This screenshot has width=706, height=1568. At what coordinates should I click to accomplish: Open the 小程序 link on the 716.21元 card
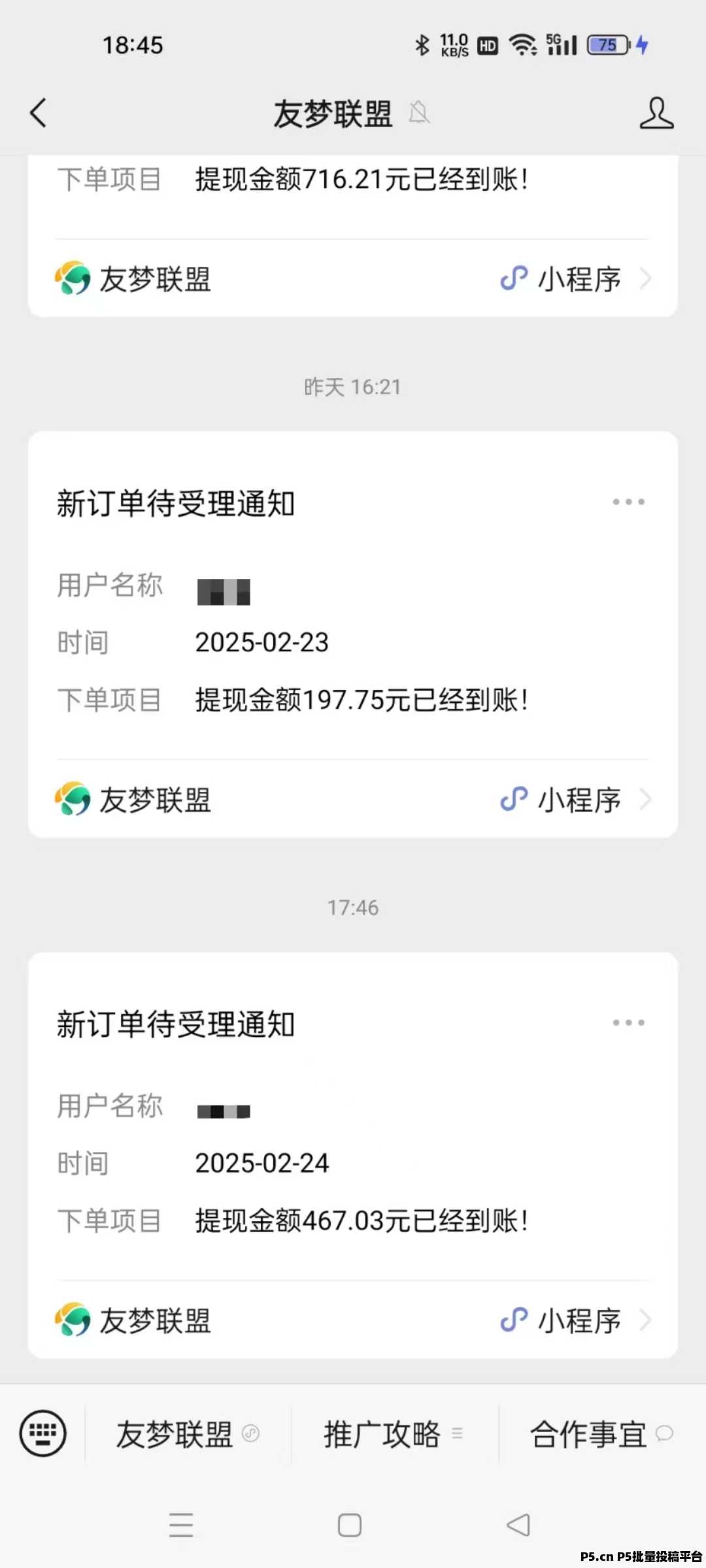tap(575, 279)
